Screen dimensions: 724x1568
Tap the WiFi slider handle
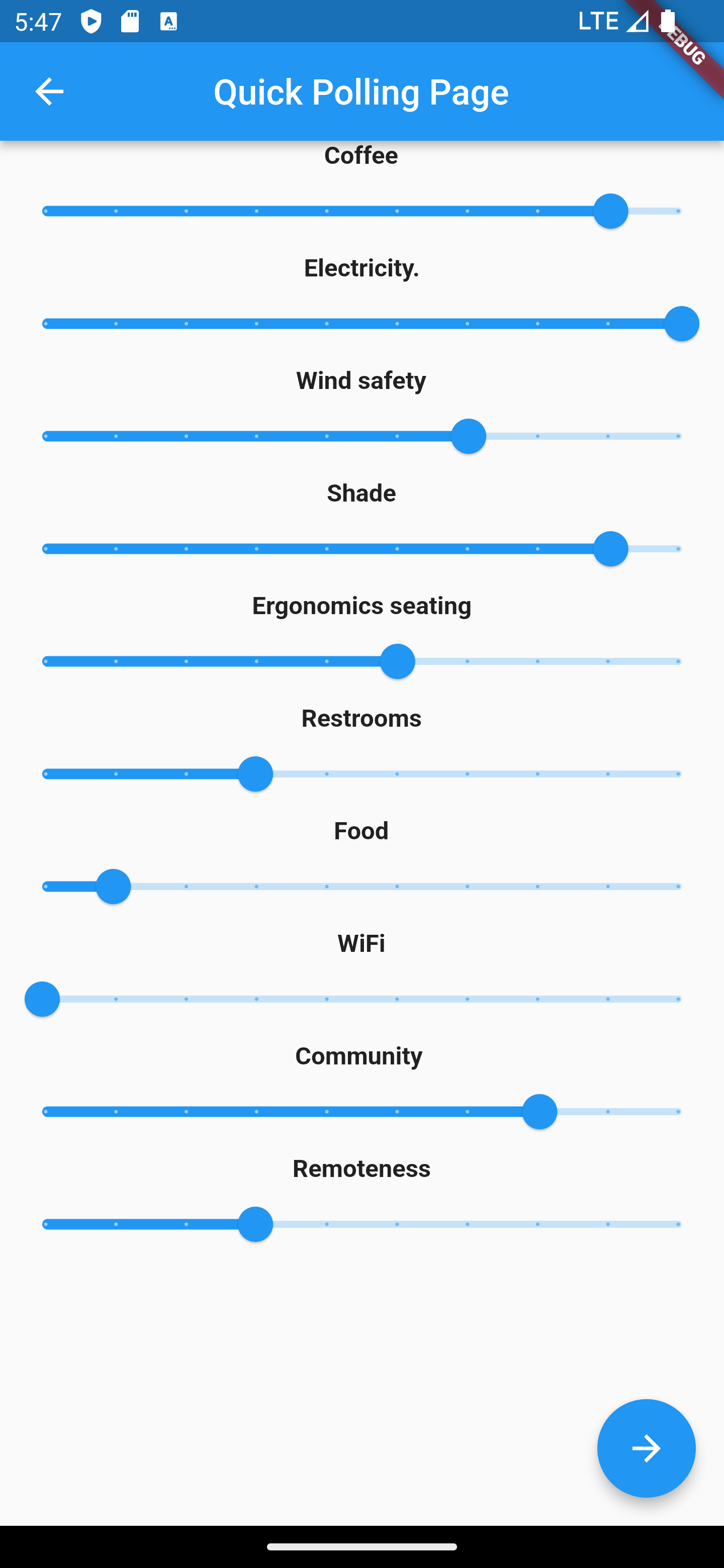42,1000
